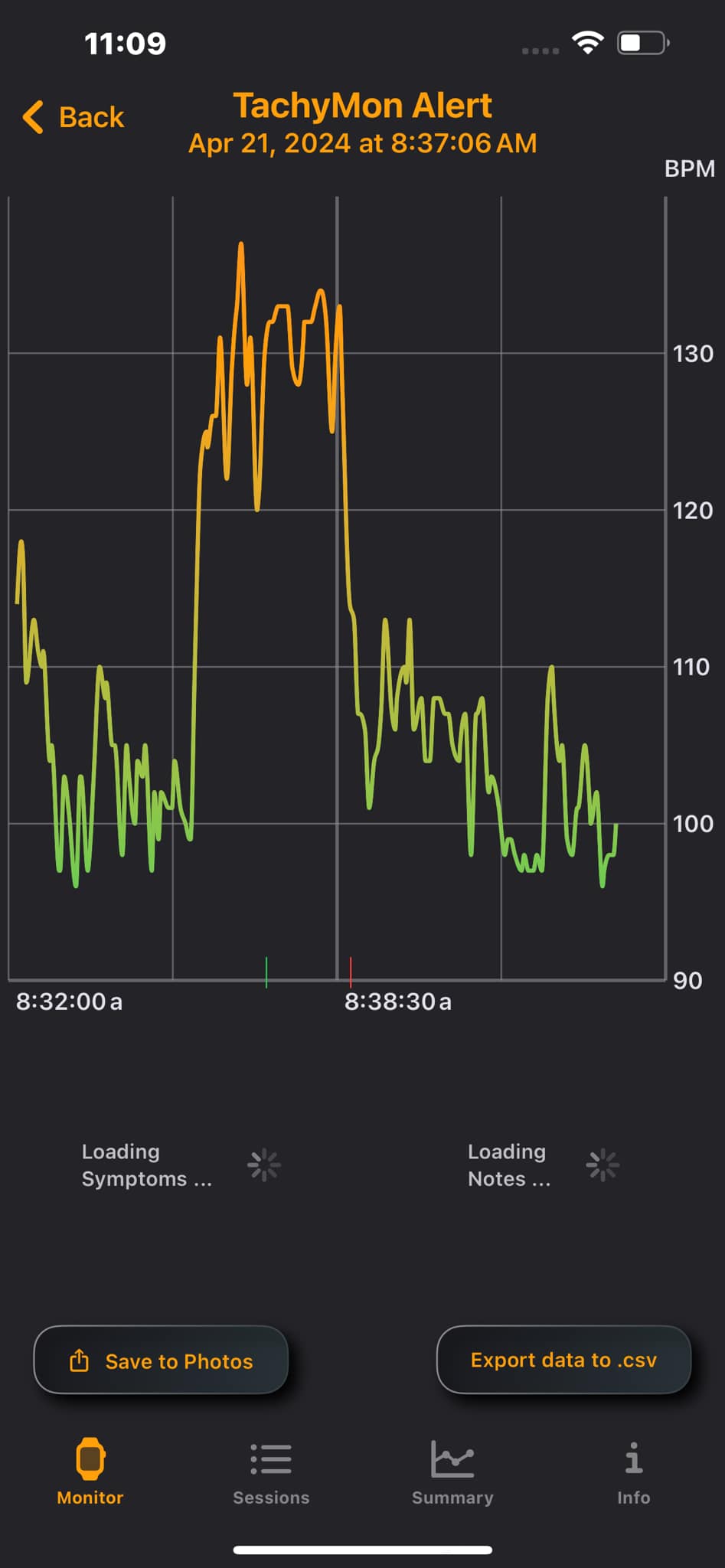Screen dimensions: 725x1568
Task: Open the Info tab
Action: tap(633, 1472)
